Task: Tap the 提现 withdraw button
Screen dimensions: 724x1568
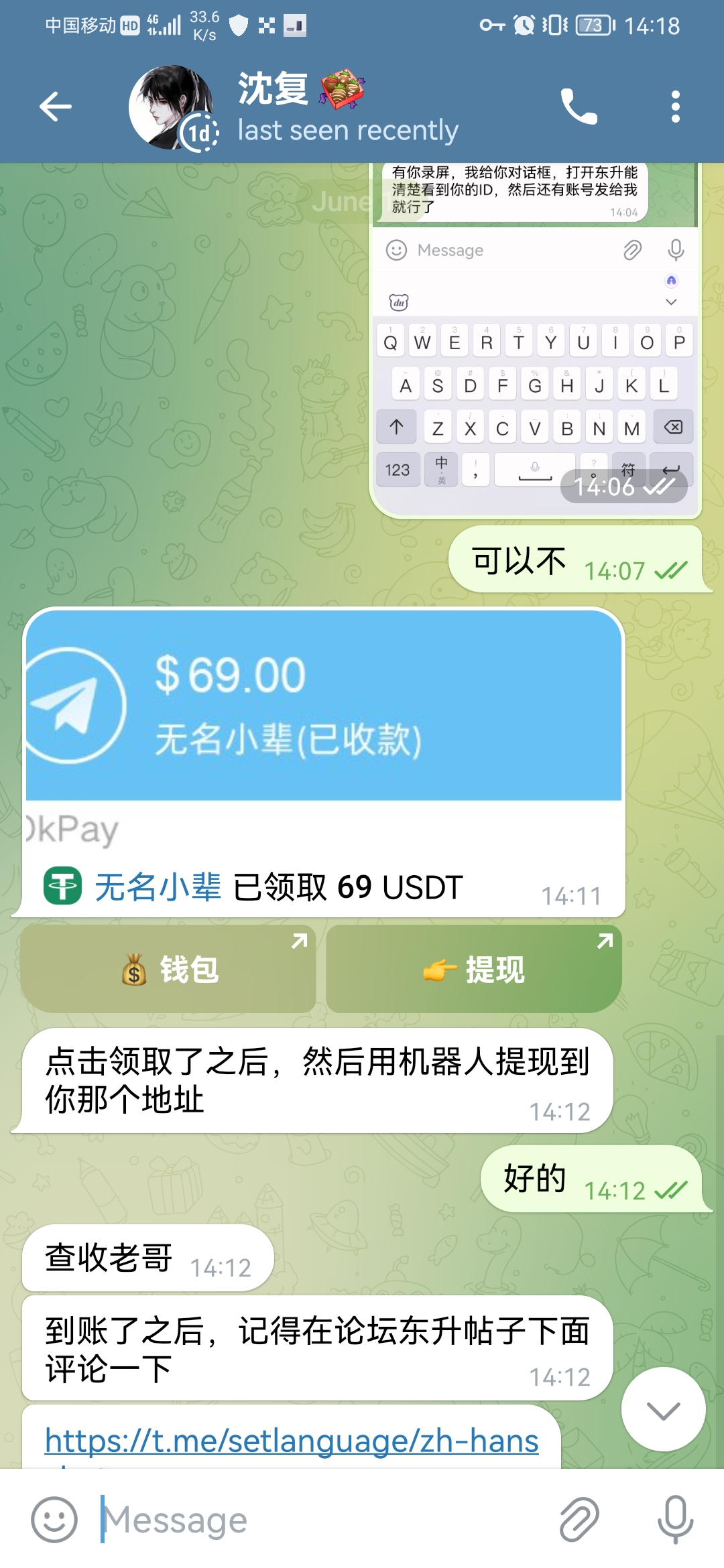Action: point(474,969)
